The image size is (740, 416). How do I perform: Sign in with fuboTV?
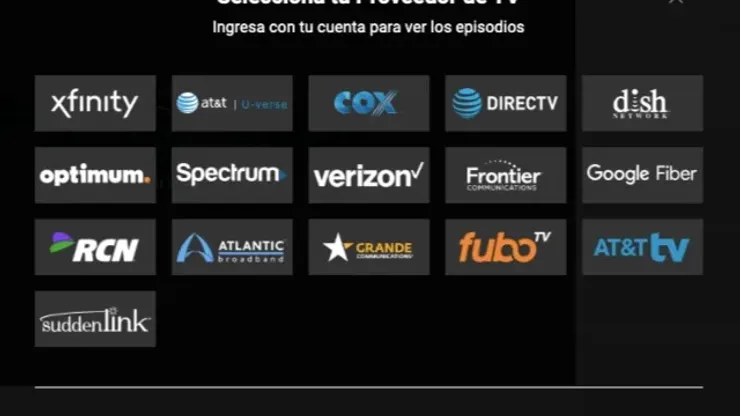coord(505,247)
